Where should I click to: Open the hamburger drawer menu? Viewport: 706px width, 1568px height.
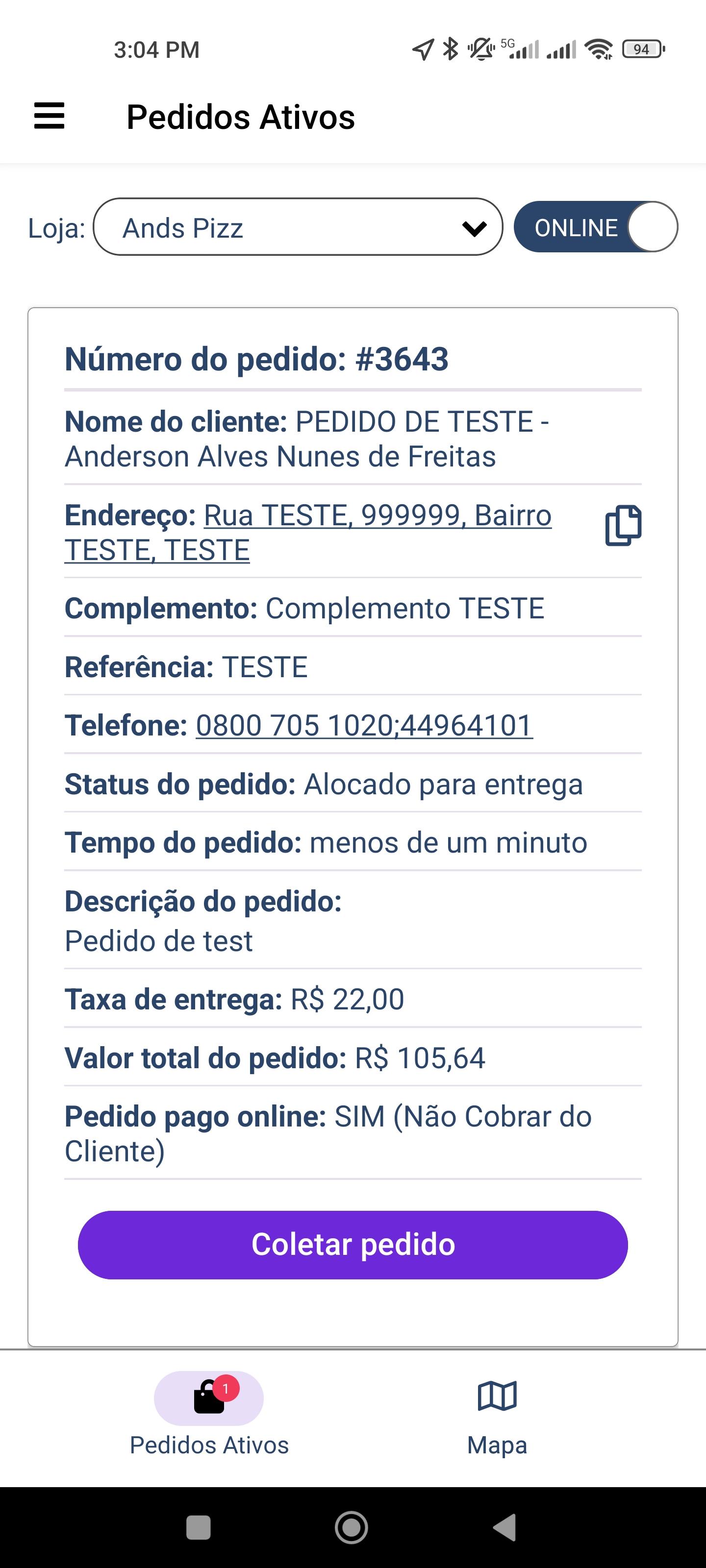coord(50,116)
